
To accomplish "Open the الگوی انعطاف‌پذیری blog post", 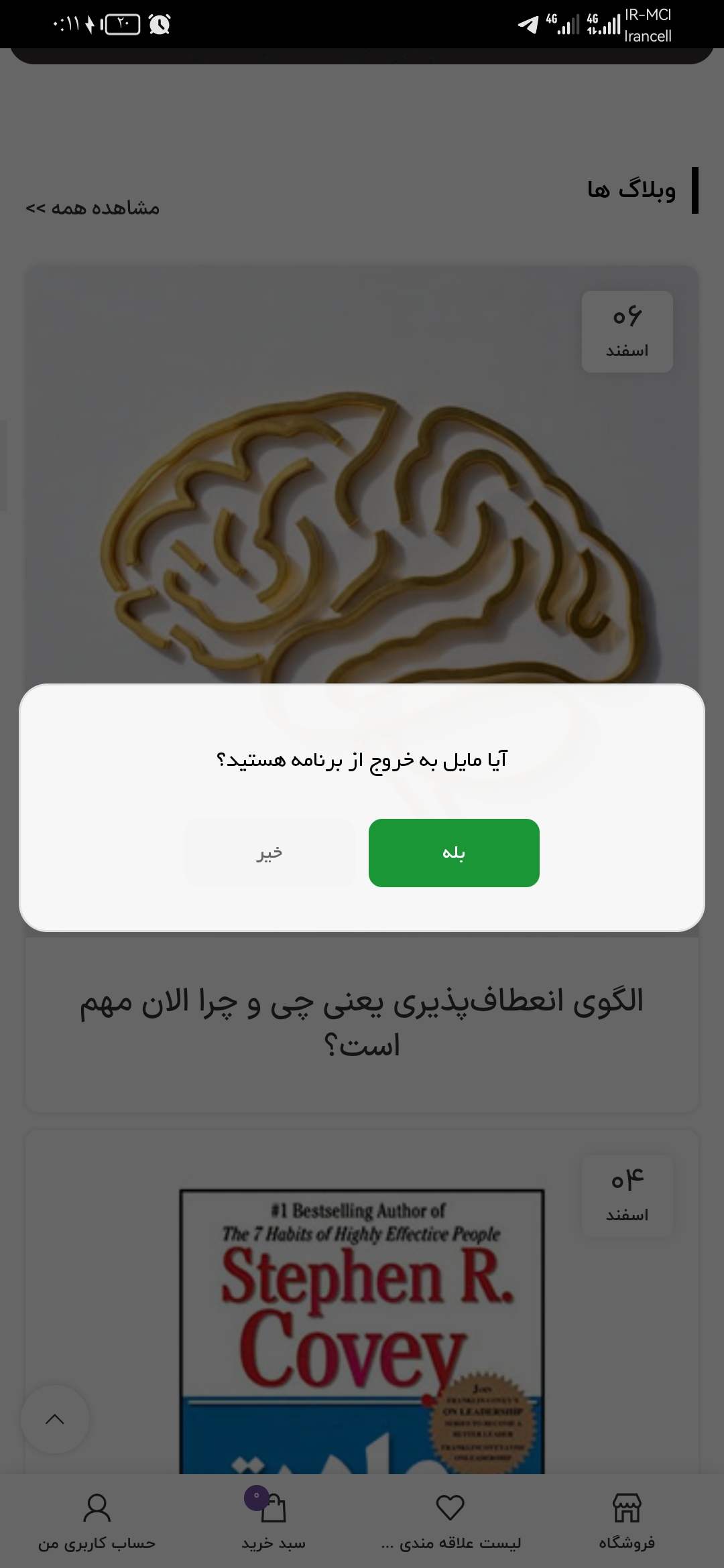I will coord(362,1023).
